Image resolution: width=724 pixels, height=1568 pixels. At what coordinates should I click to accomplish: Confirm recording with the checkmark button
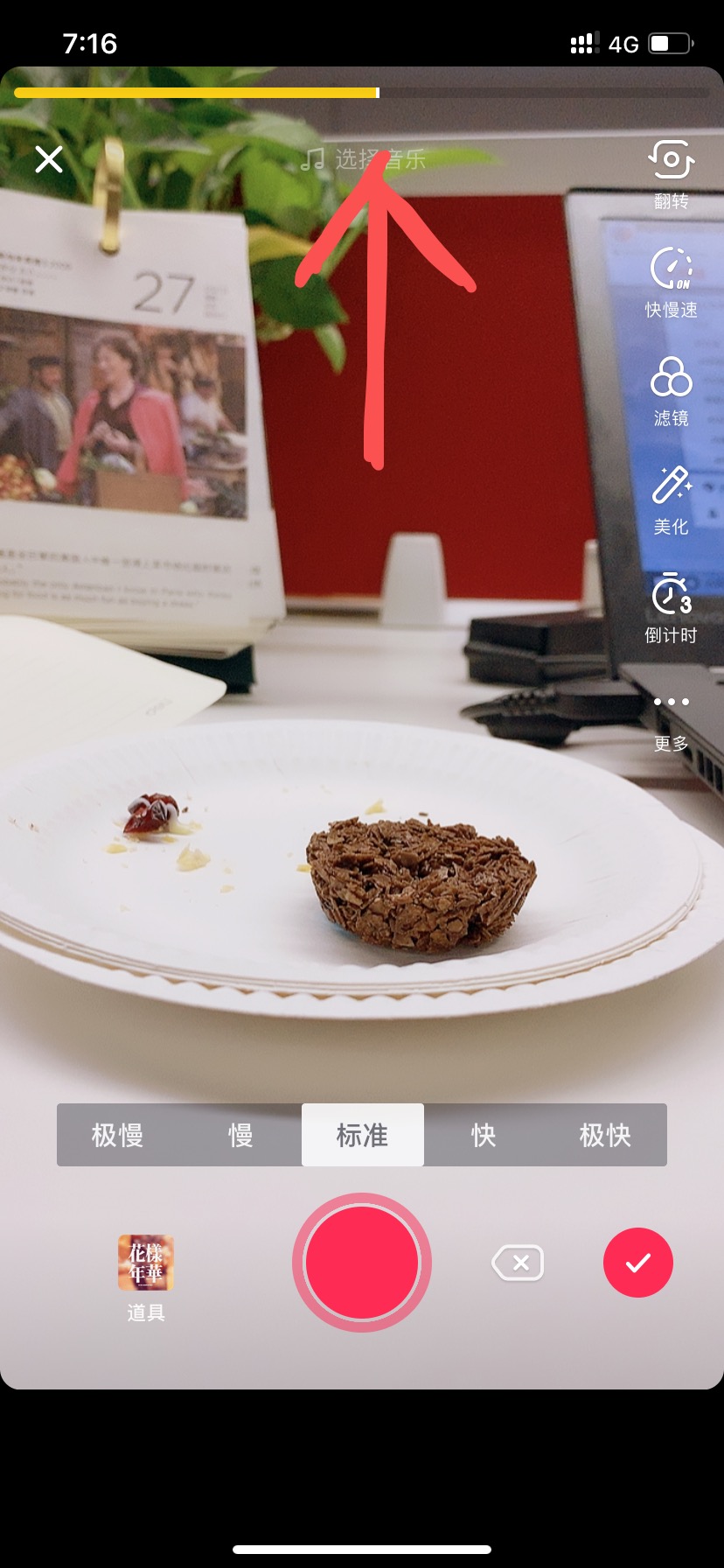(638, 1263)
